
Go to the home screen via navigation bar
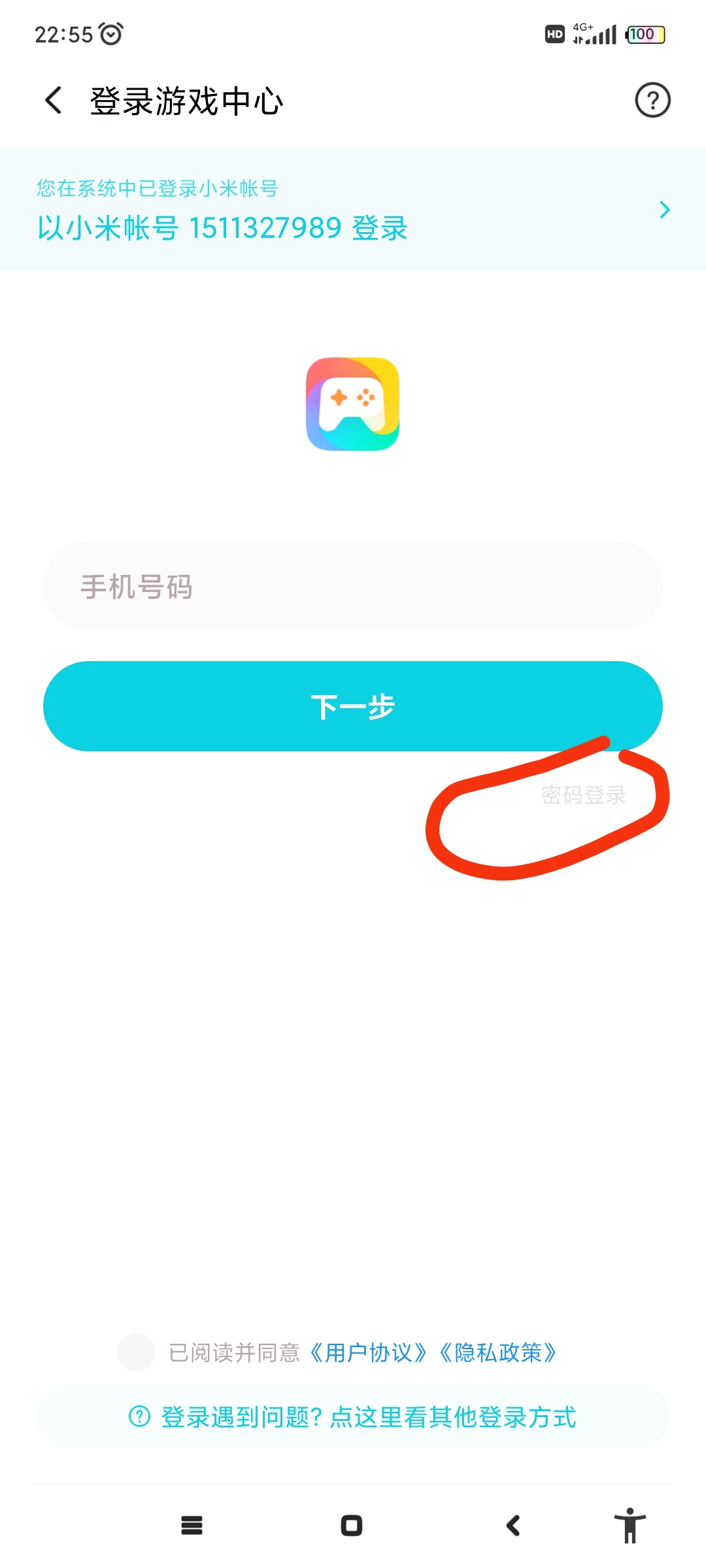coord(352,1526)
